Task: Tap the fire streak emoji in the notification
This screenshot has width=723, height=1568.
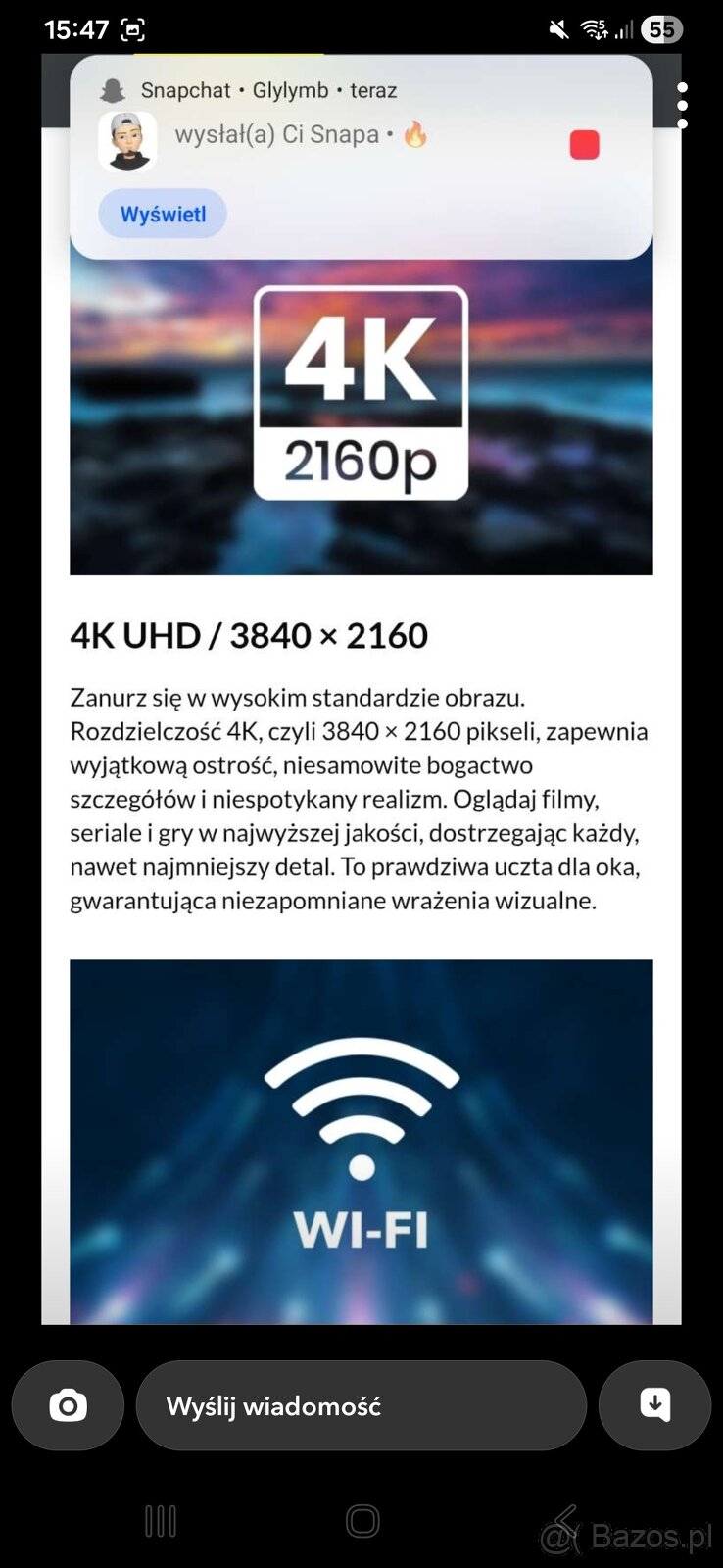Action: [415, 134]
